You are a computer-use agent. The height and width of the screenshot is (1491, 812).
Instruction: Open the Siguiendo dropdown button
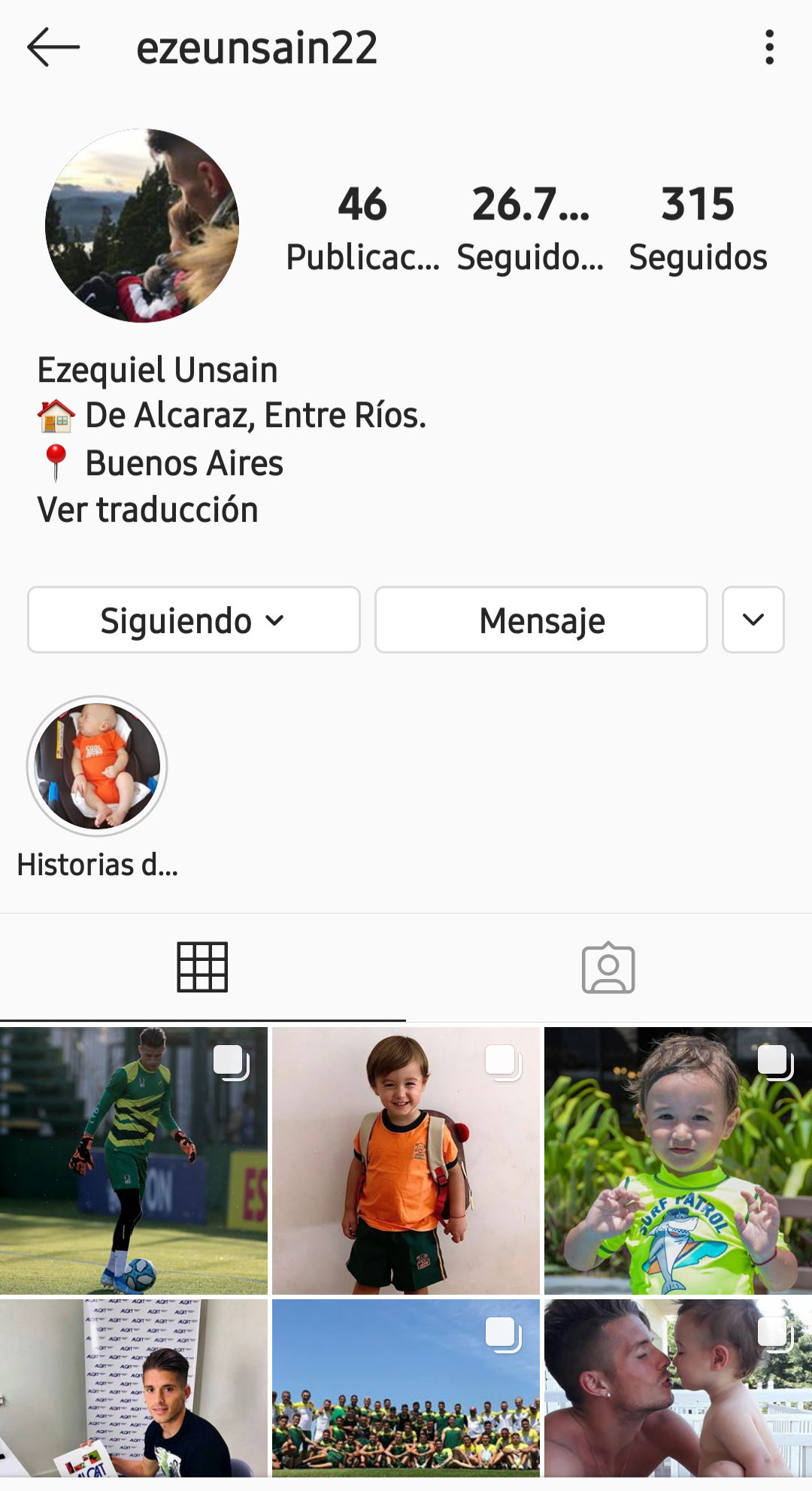(194, 620)
